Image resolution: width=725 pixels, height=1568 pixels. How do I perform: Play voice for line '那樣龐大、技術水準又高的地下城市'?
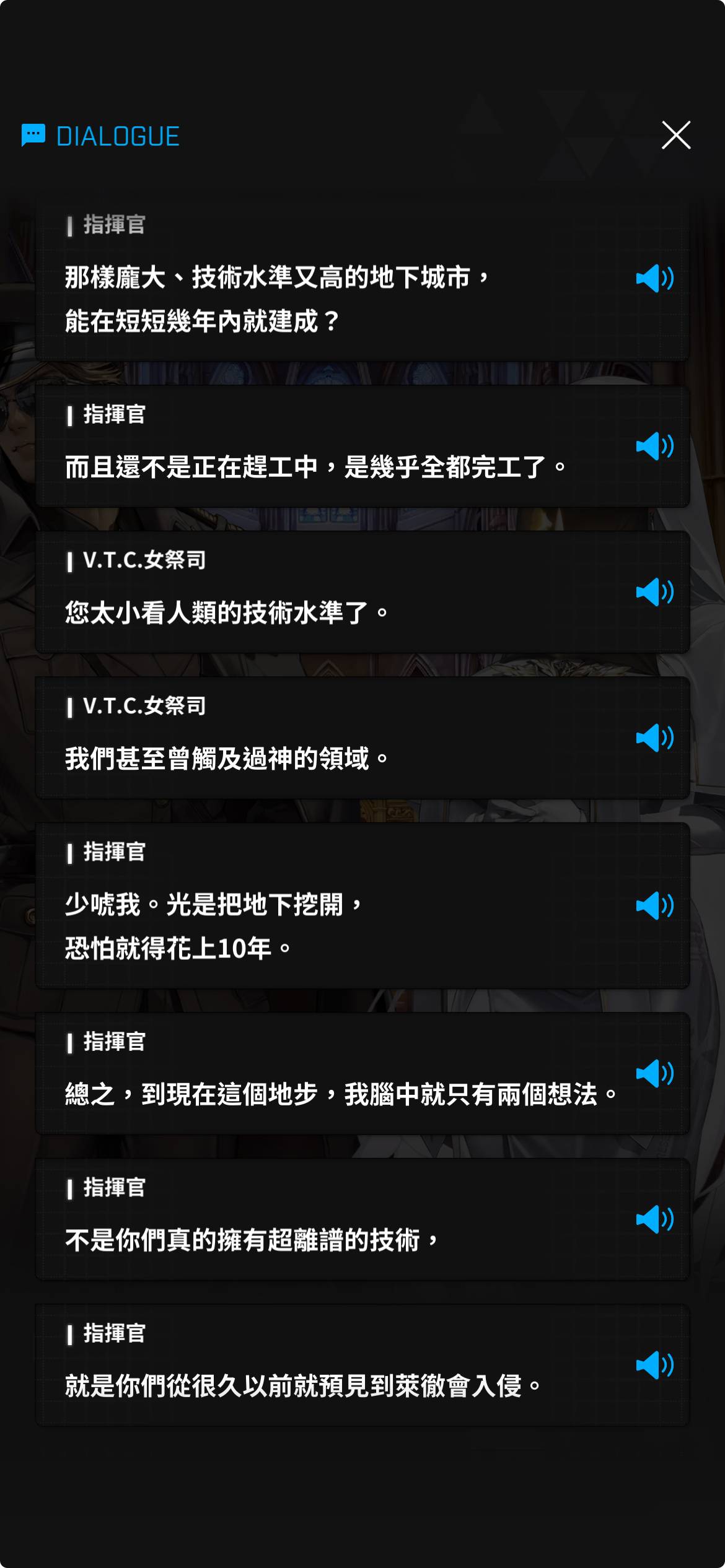pos(654,278)
